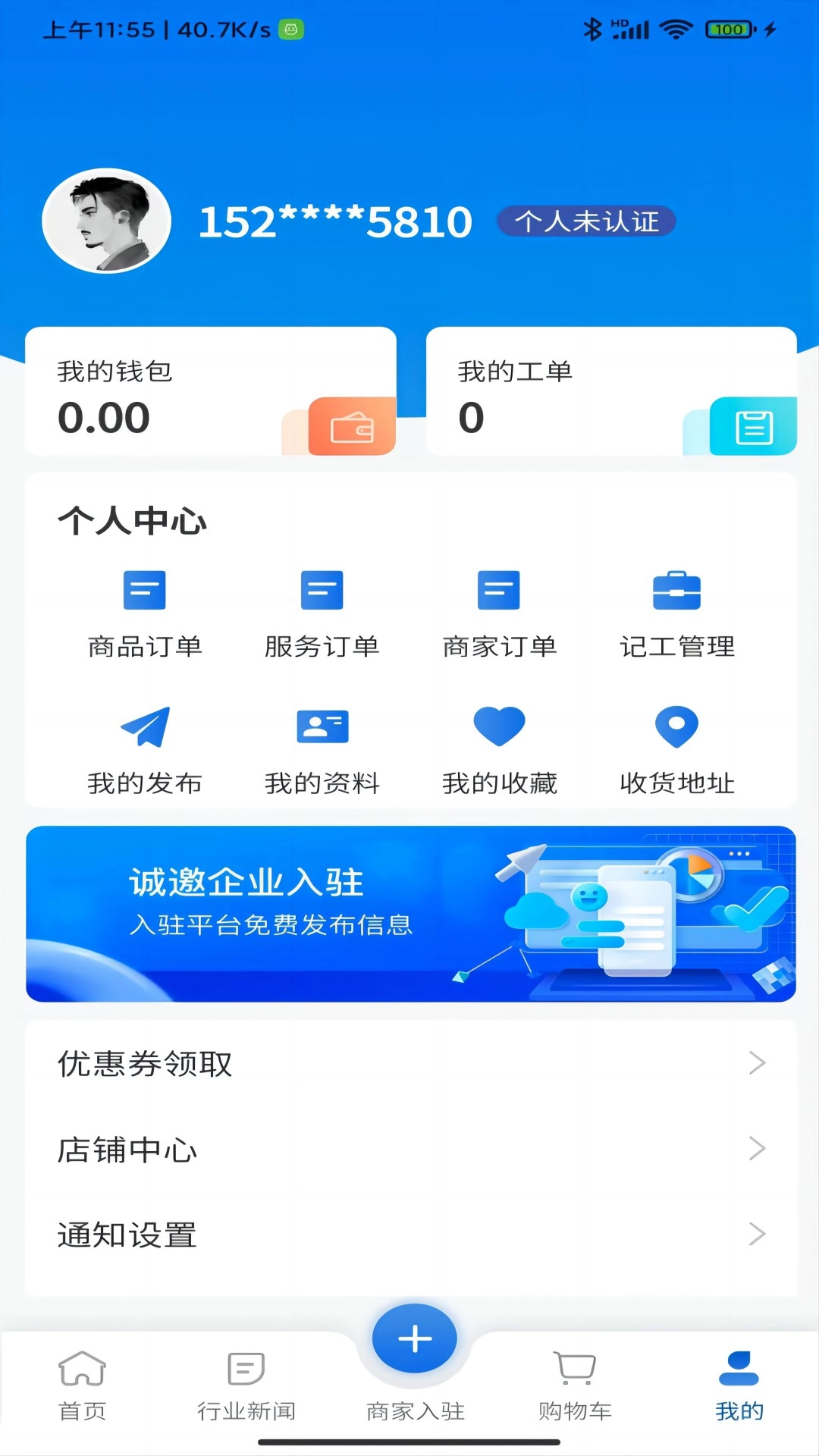This screenshot has width=819, height=1456.
Task: Open 我的资料 ID card icon
Action: pyautogui.click(x=322, y=726)
